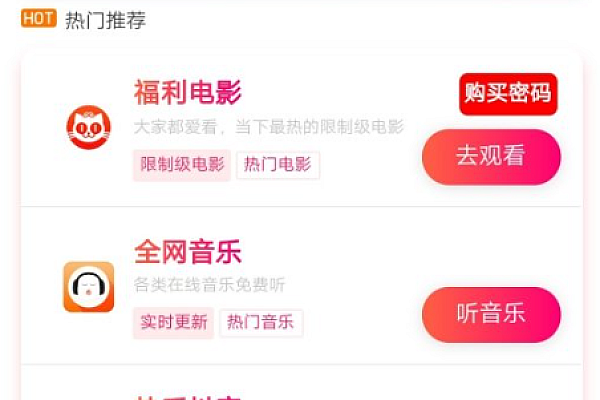Select the 限制级电影 tag
Image resolution: width=600 pixels, height=400 pixels.
click(x=182, y=165)
